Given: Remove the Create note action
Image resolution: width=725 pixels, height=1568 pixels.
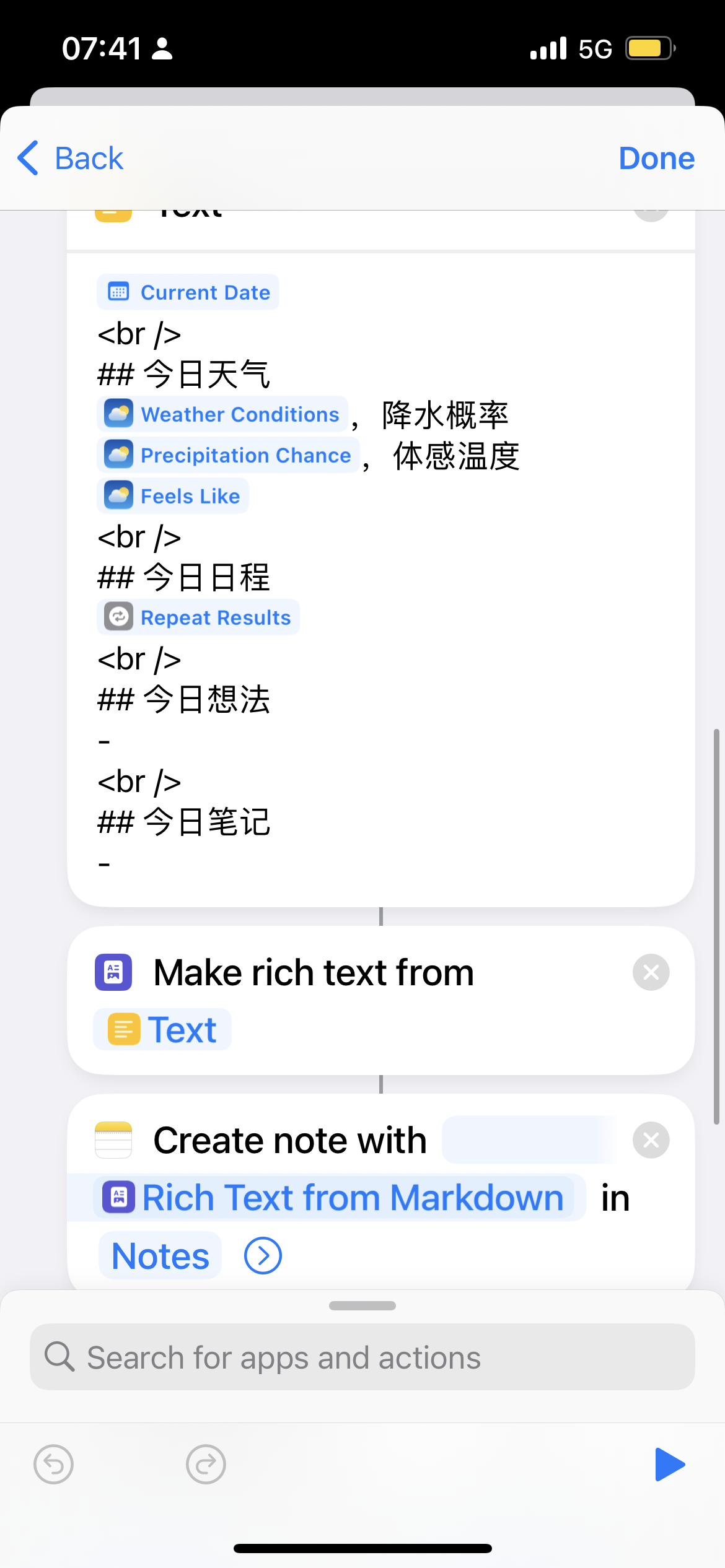Looking at the screenshot, I should click(x=651, y=1140).
